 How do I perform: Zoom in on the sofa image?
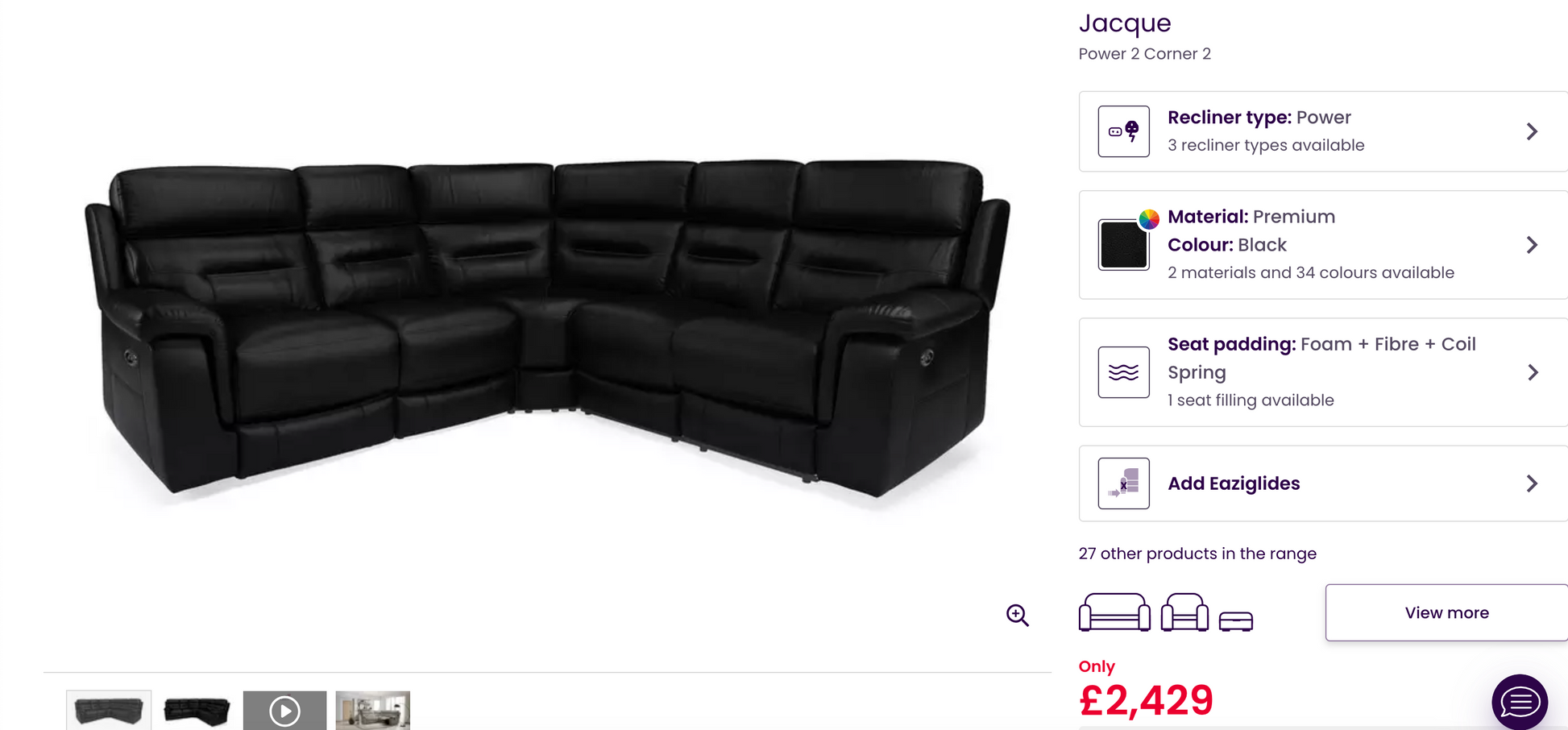click(1017, 616)
